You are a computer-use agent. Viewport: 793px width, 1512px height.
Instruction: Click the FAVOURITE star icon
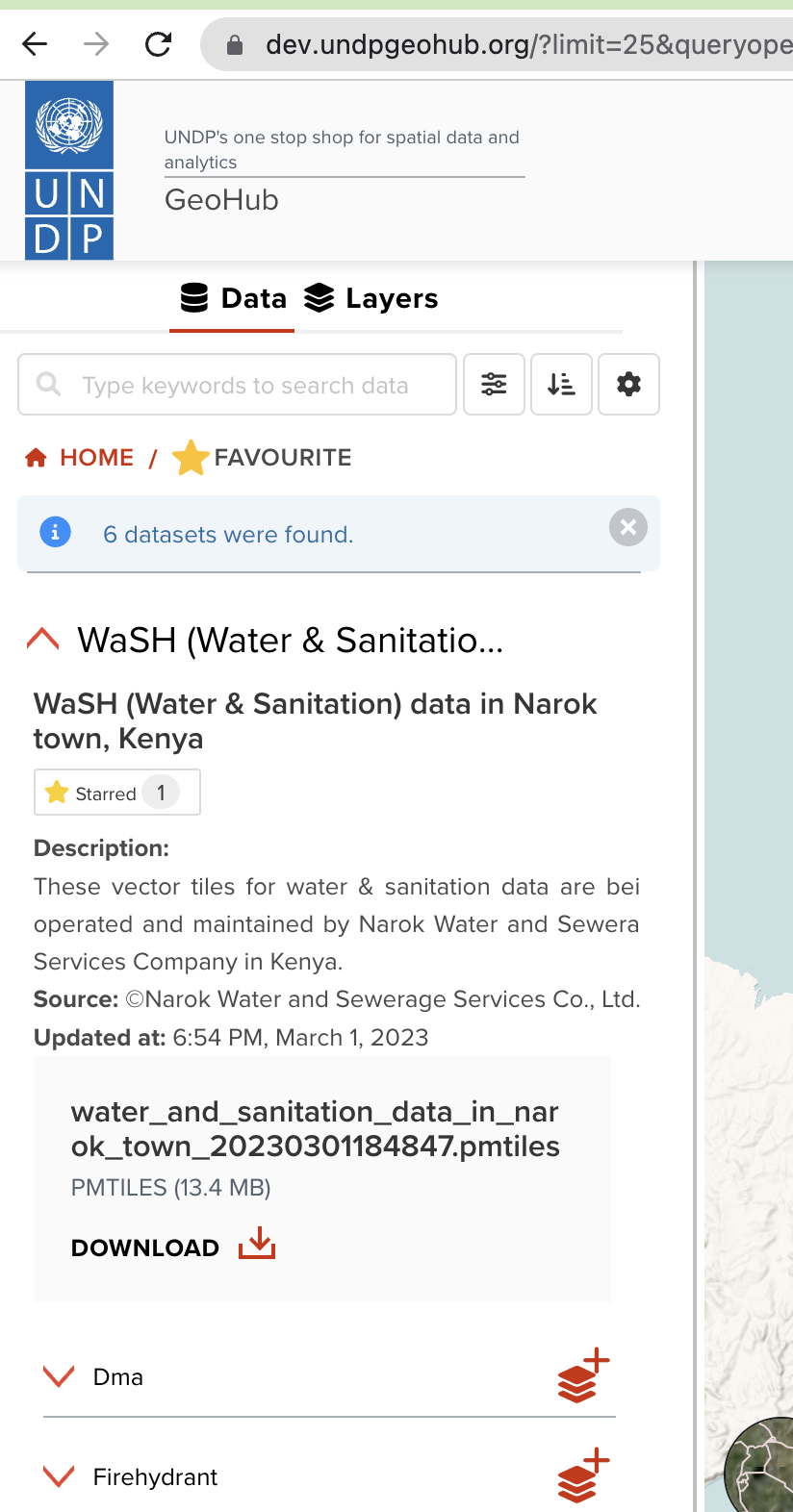(190, 457)
